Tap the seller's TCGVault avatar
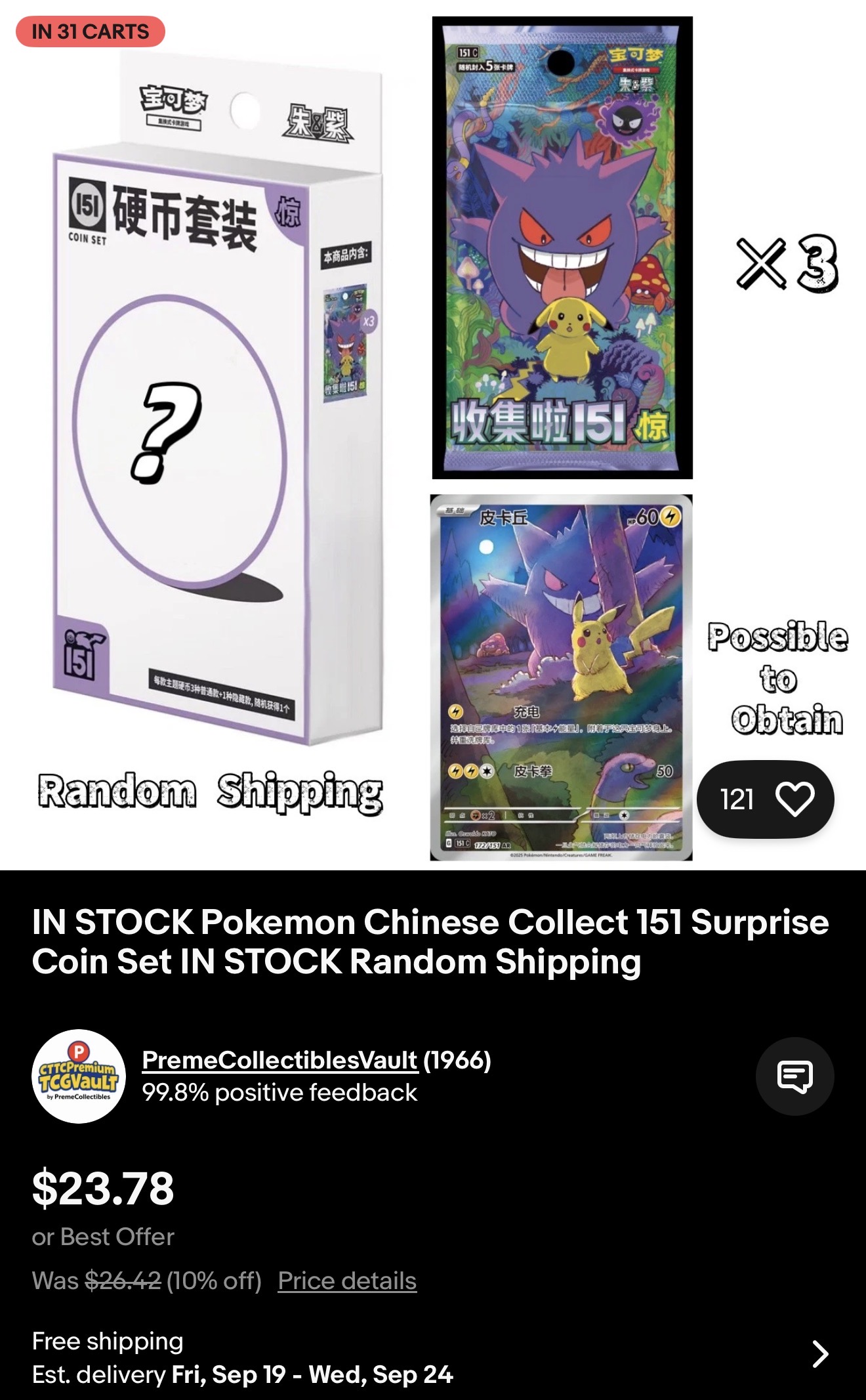Viewport: 866px width, 1400px height. pyautogui.click(x=79, y=1076)
